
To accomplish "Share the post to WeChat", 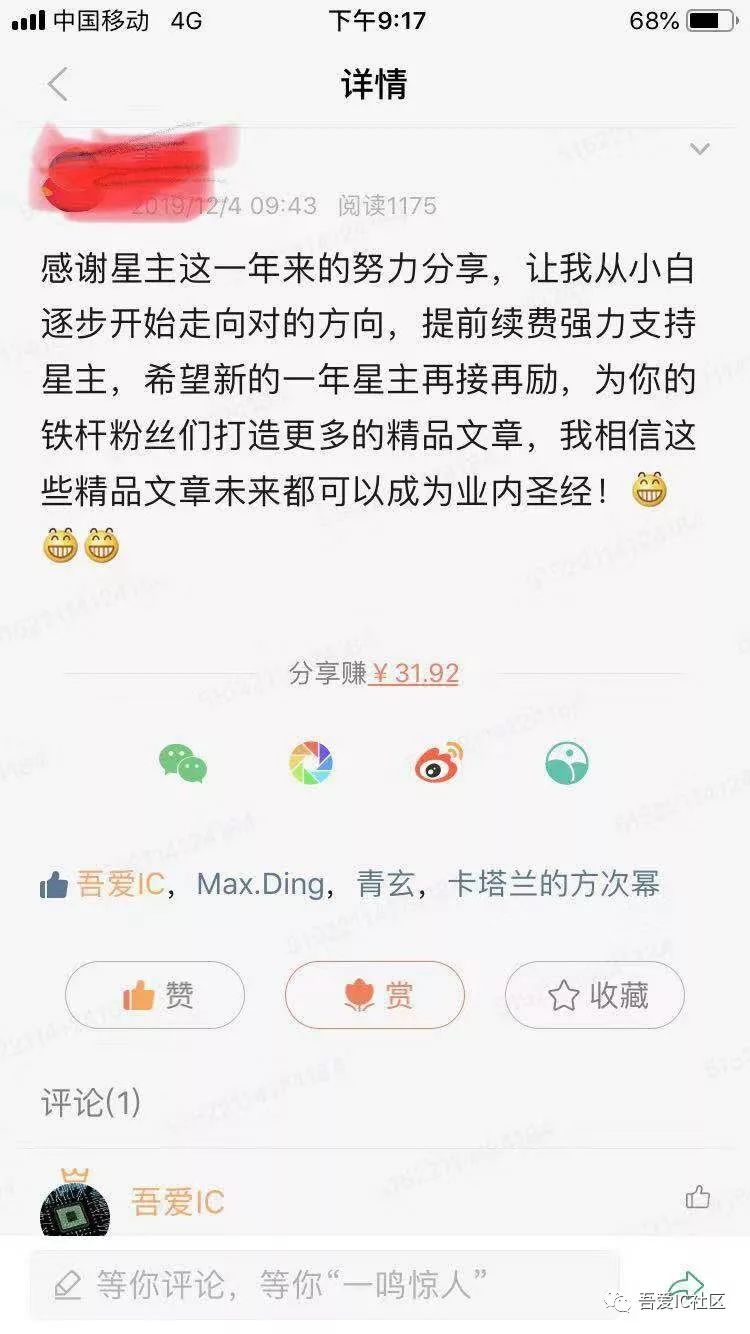I will pyautogui.click(x=183, y=765).
